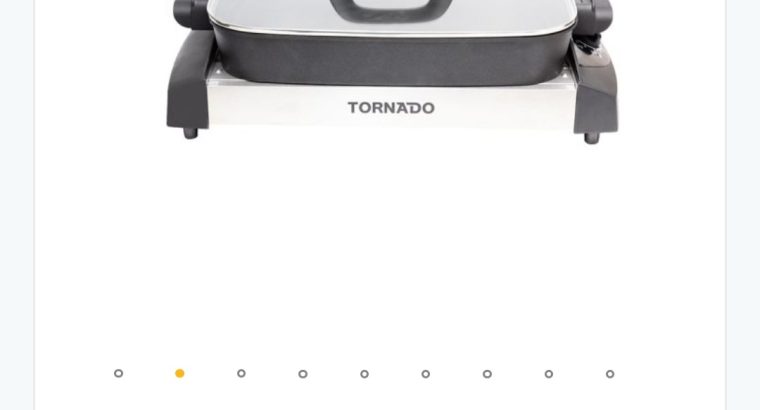Switch to the sixth image dot
760x410 pixels.
pos(426,373)
